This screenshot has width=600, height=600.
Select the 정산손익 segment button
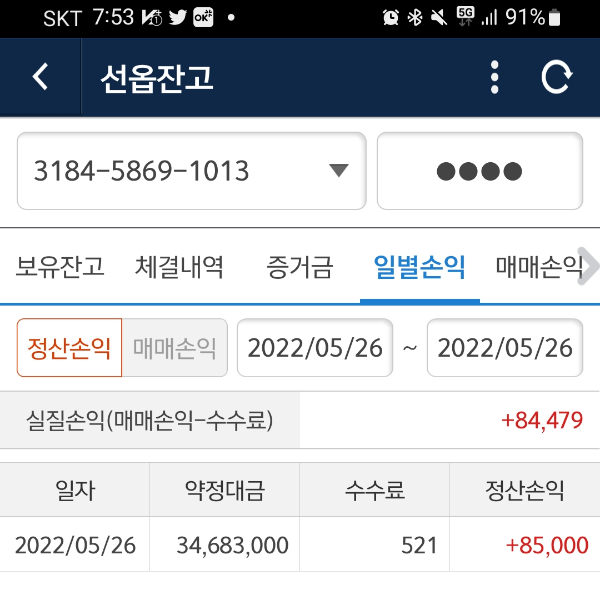[69, 348]
